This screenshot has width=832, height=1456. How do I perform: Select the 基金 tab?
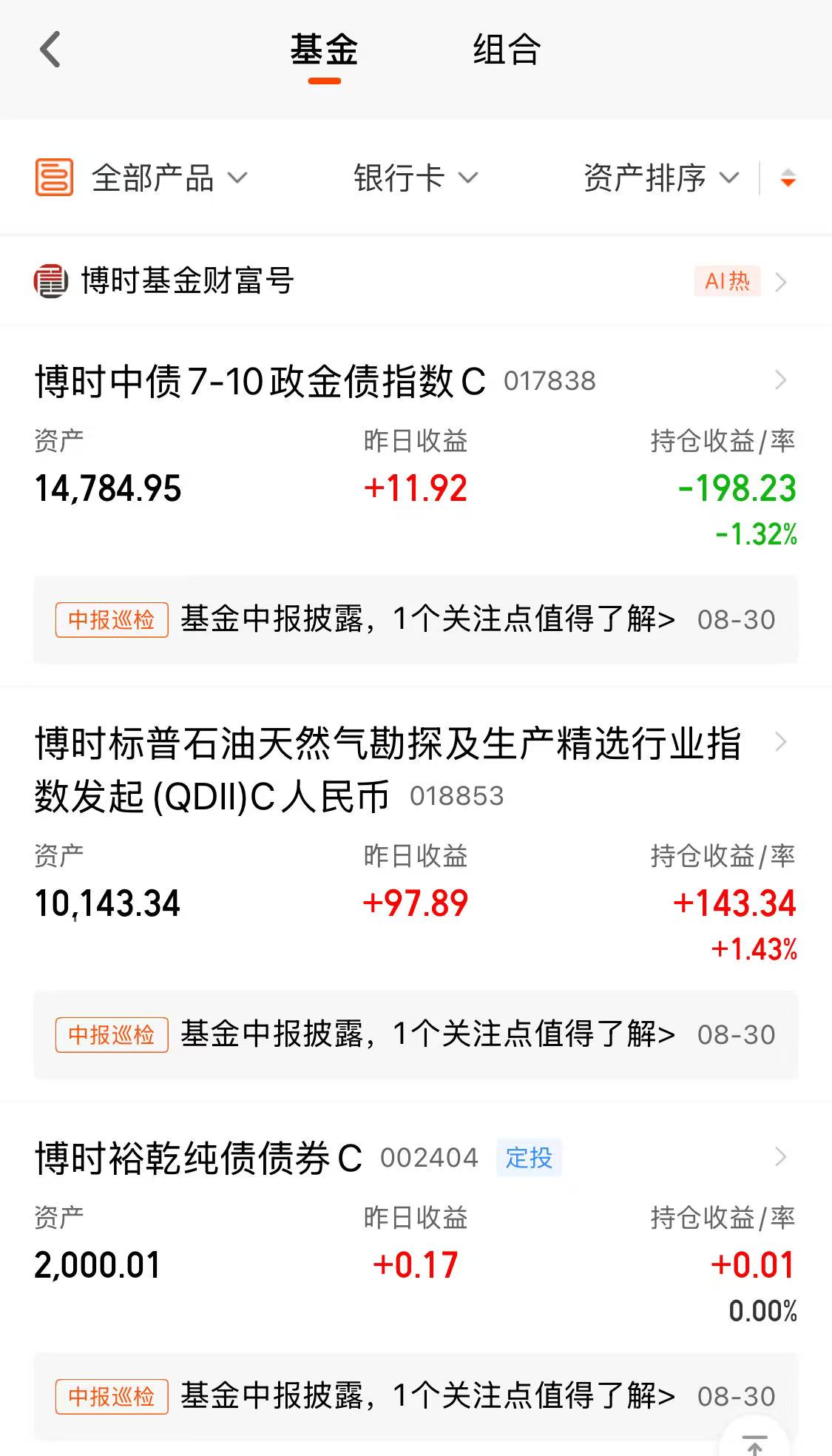324,50
